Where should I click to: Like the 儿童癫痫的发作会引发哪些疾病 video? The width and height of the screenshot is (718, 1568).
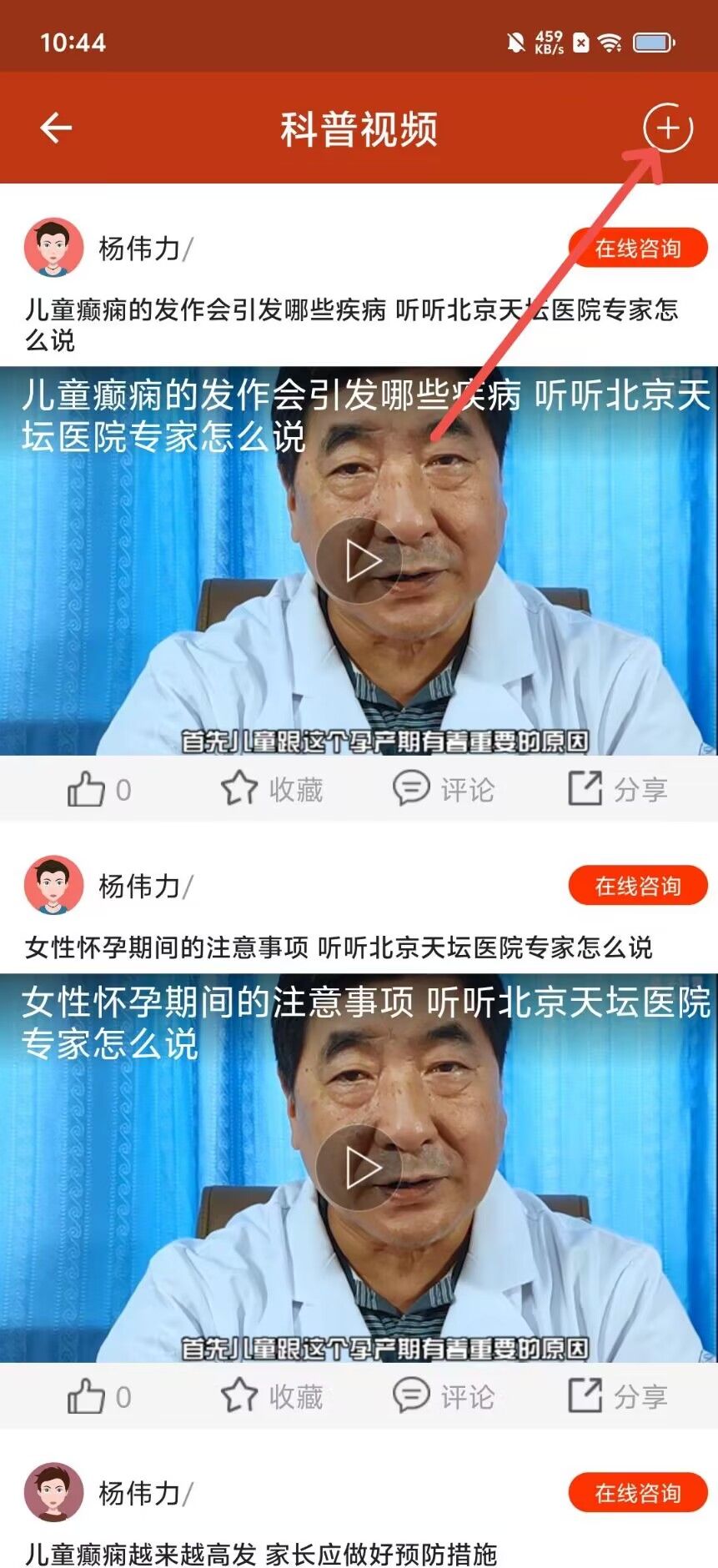tap(98, 789)
